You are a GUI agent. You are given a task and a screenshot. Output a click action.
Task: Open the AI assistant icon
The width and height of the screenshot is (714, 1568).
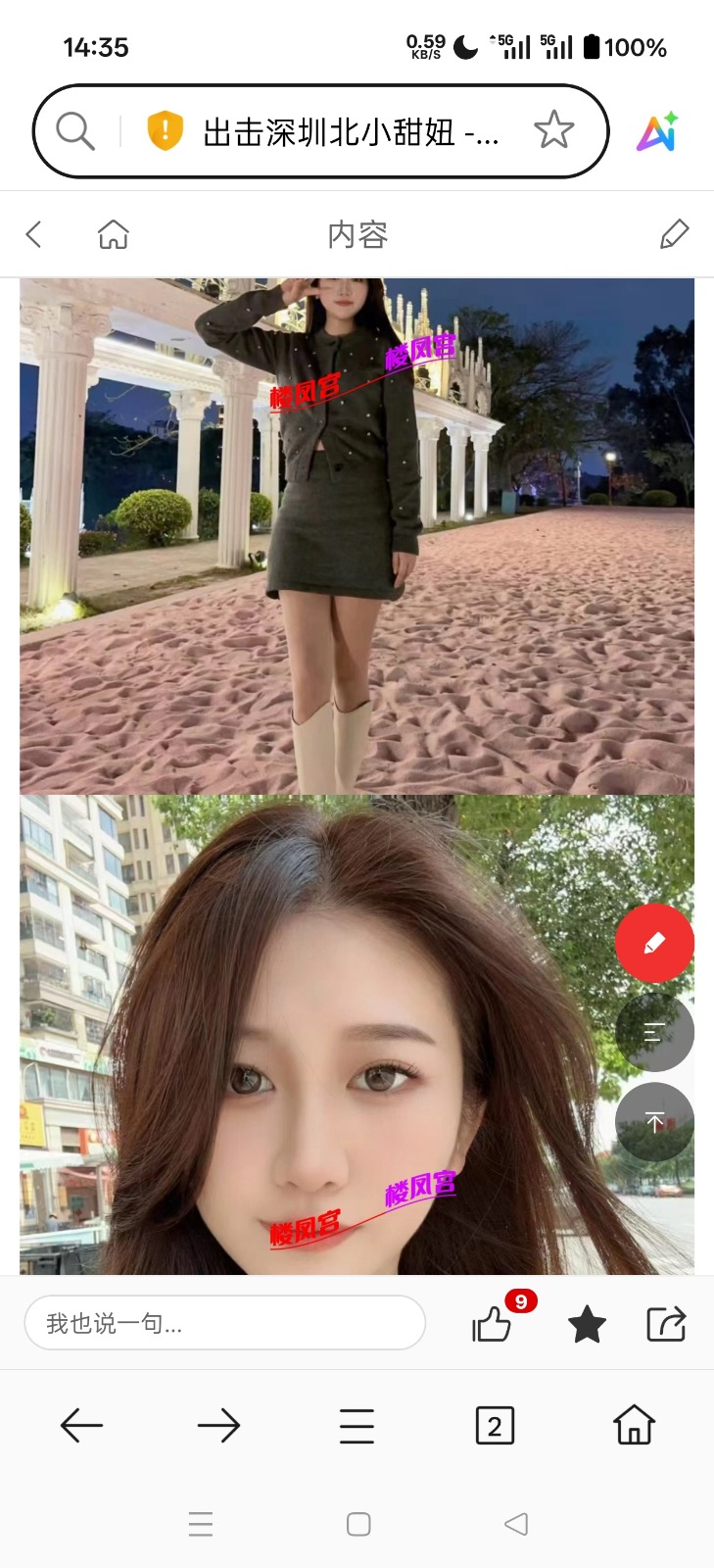point(657,131)
